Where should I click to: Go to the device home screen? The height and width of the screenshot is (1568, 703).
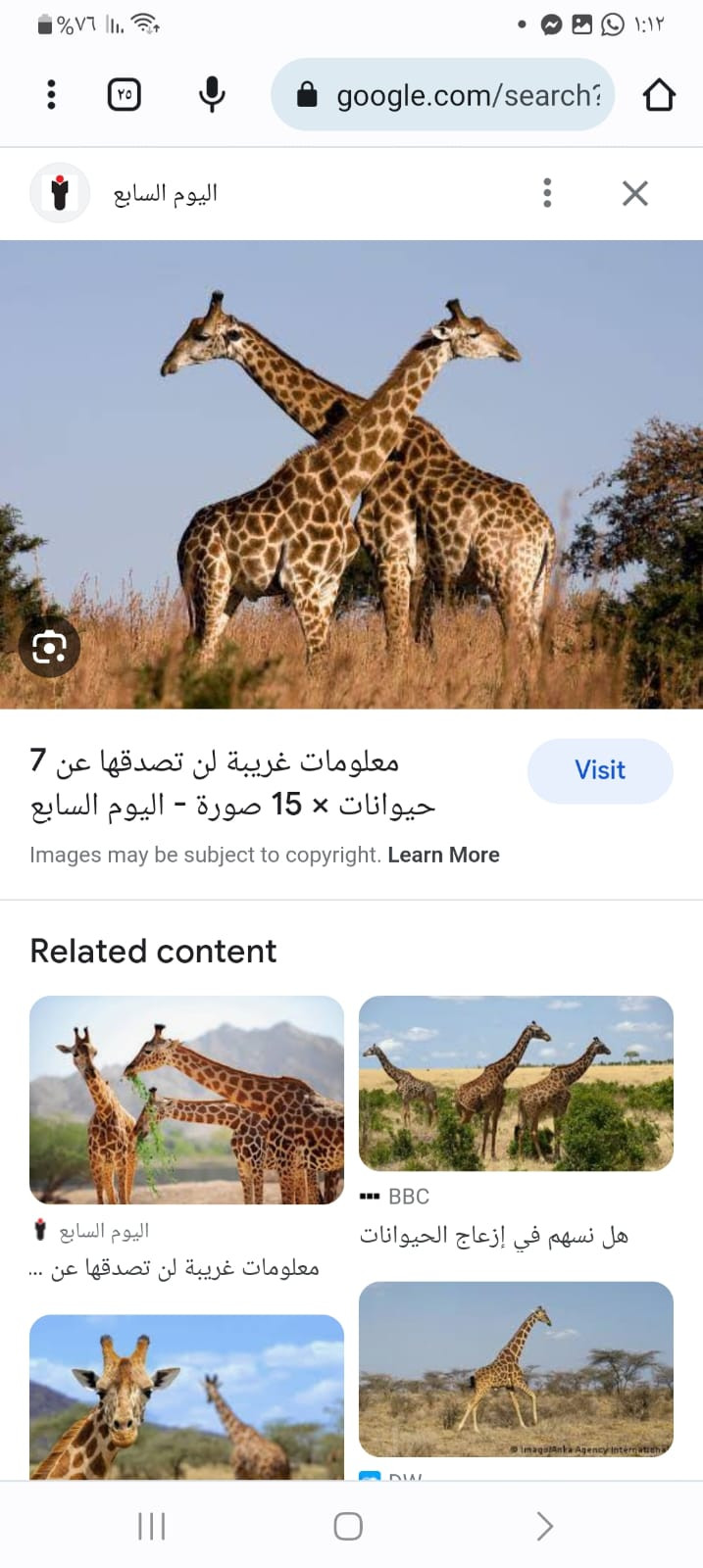pyautogui.click(x=348, y=1526)
